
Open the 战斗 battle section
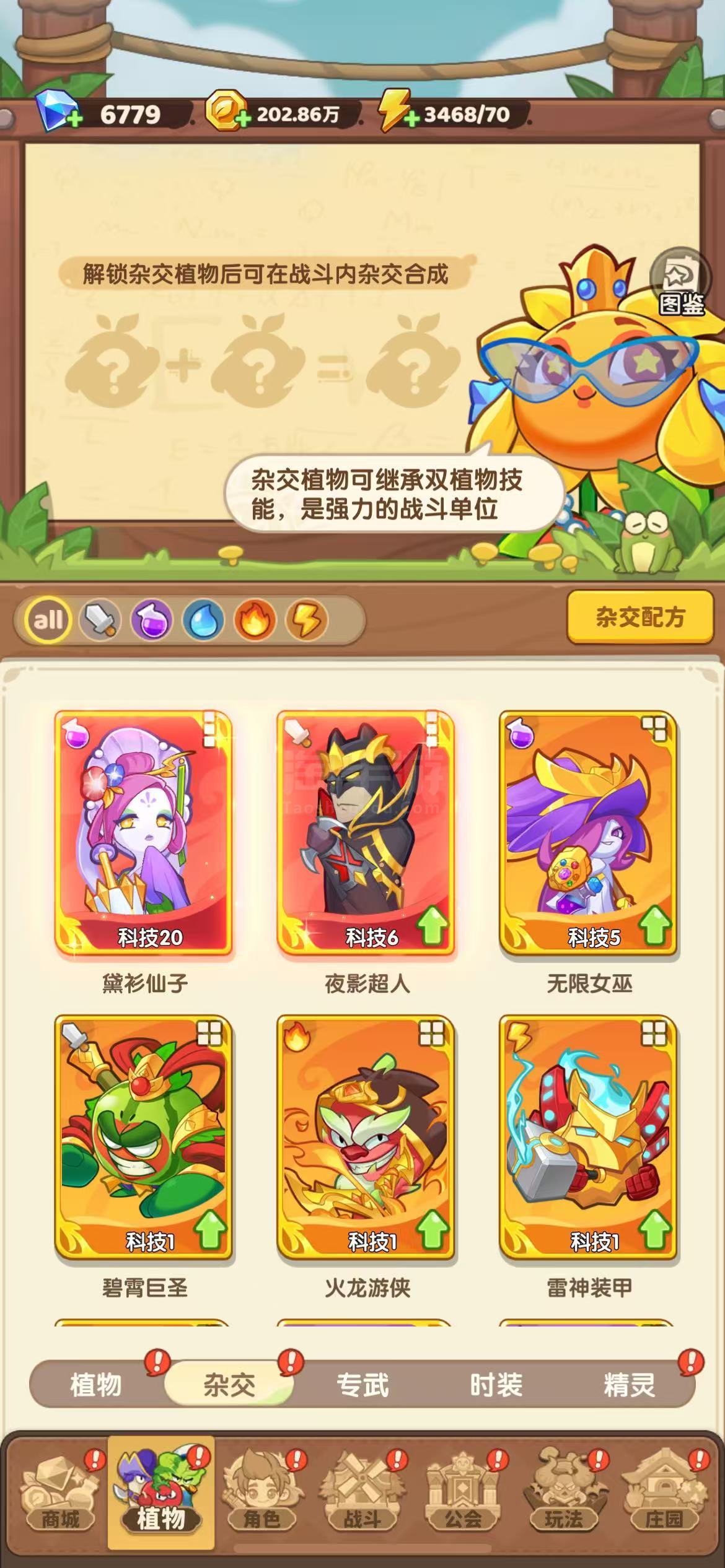(x=362, y=1492)
